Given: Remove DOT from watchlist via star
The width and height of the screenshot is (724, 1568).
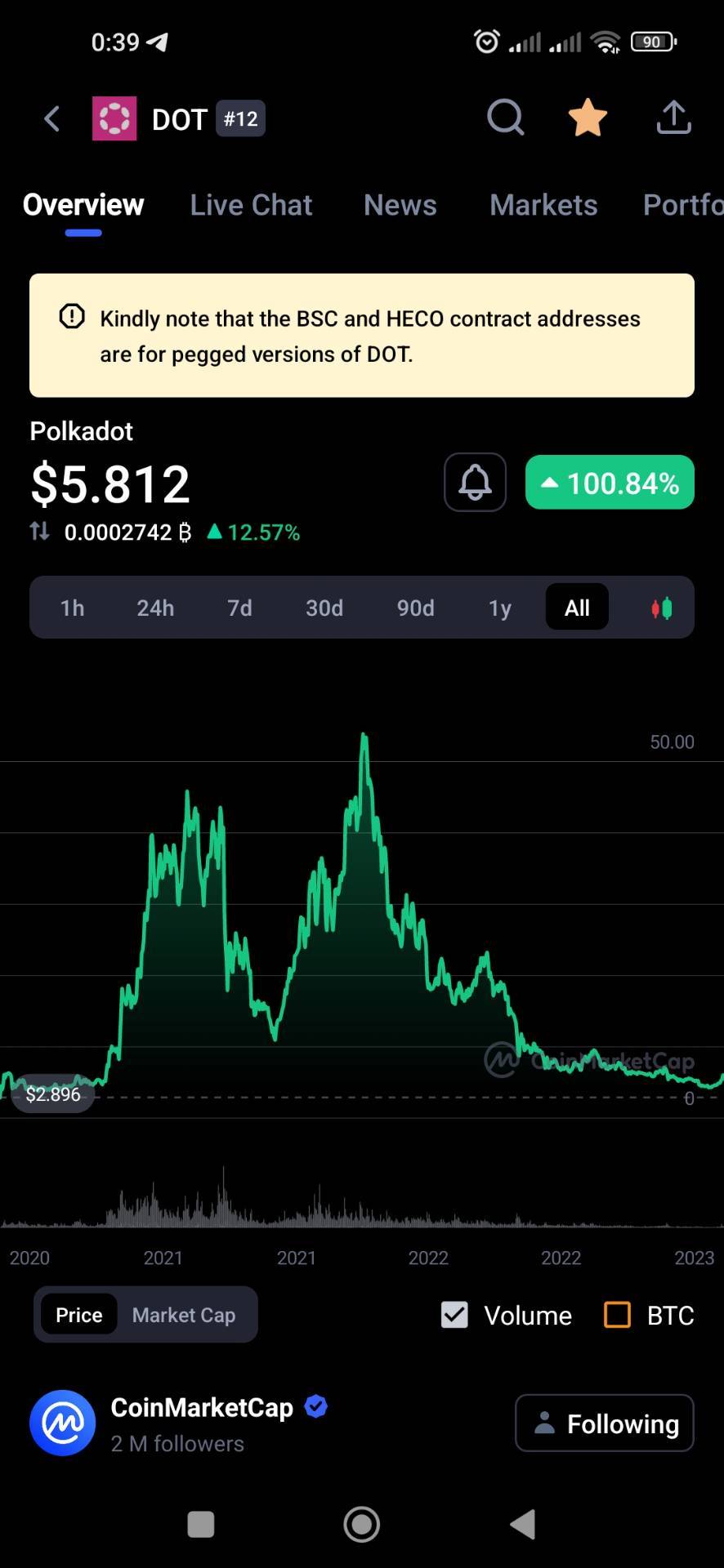Looking at the screenshot, I should click(588, 118).
